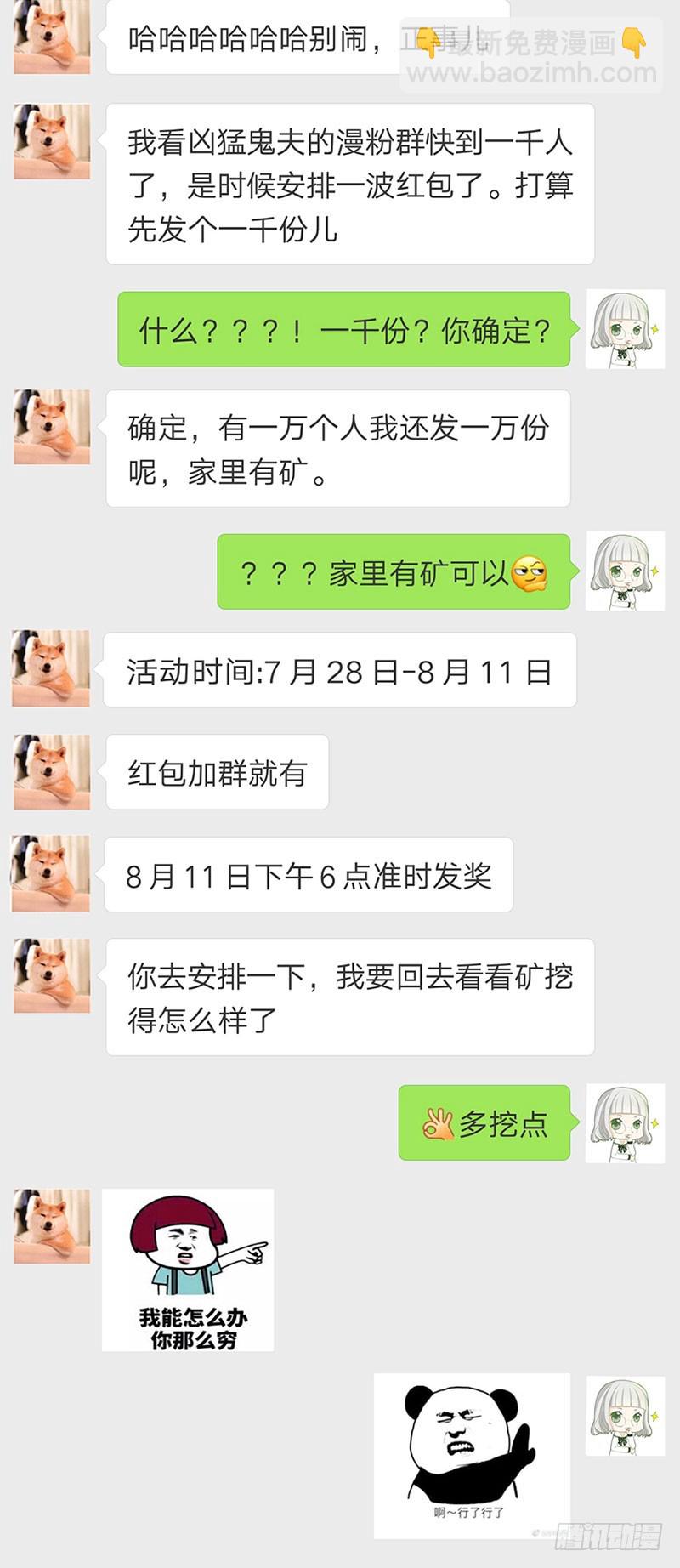The height and width of the screenshot is (1568, 680).
Task: Click the dog avatar next to "红包加群就有" message
Action: tap(50, 773)
